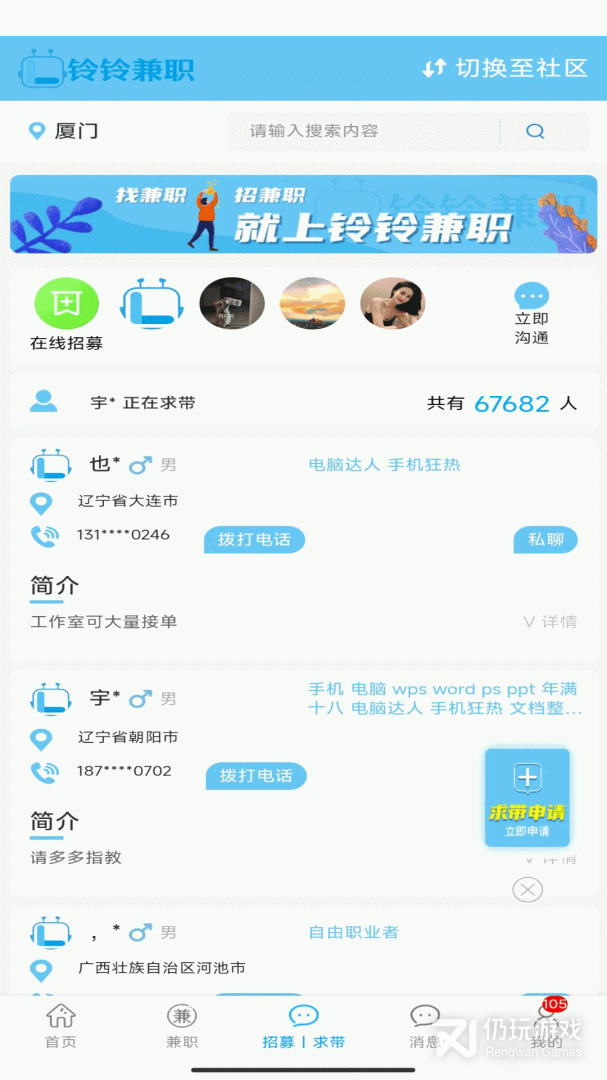Select the 招募 | 求带 tab

[304, 1026]
